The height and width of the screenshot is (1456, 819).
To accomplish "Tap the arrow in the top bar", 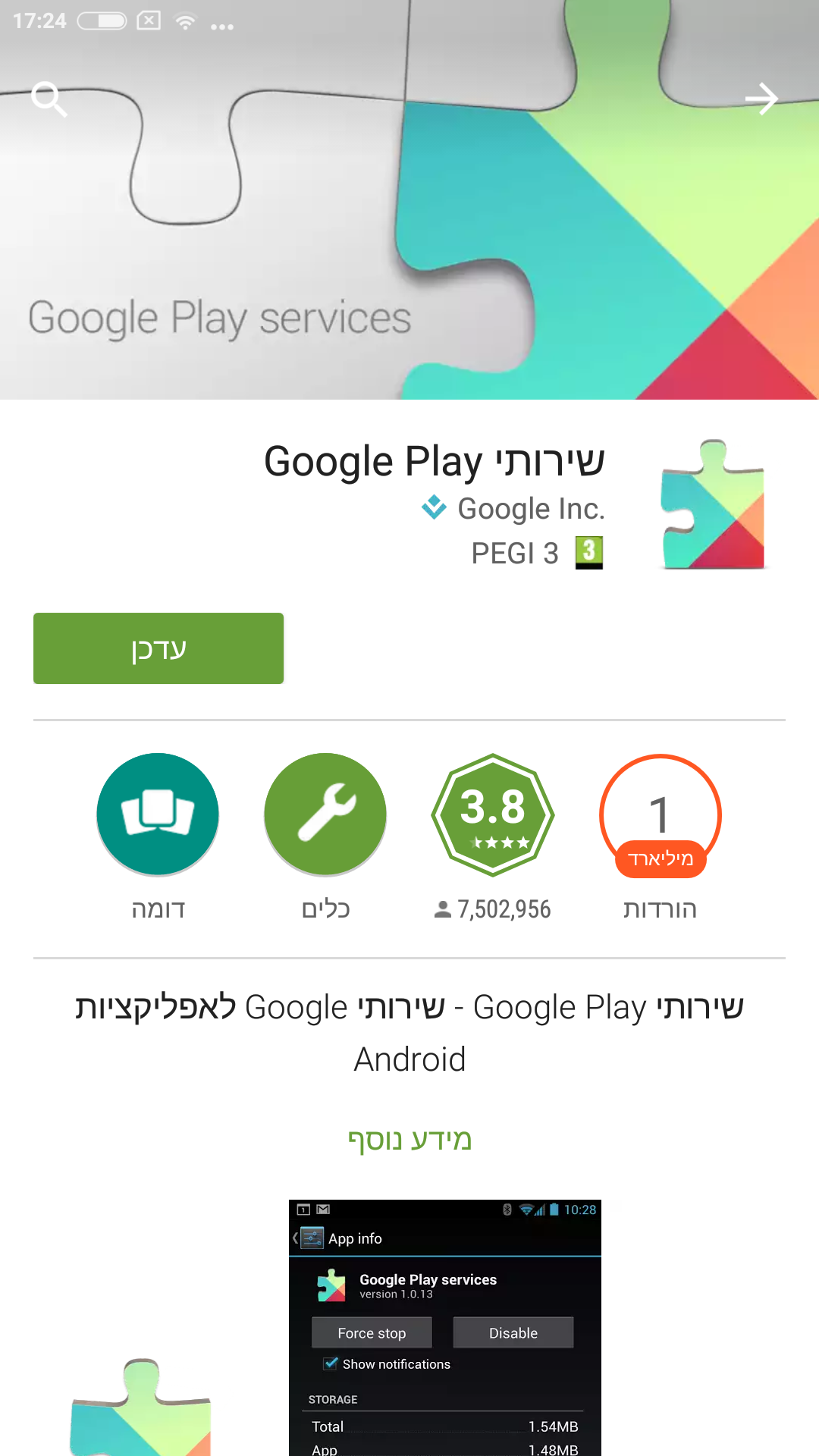I will [x=761, y=99].
